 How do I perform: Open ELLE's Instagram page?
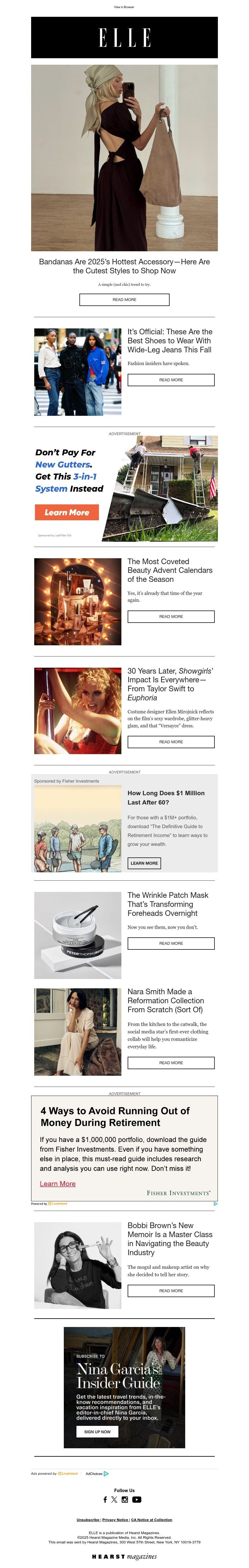click(x=125, y=1500)
